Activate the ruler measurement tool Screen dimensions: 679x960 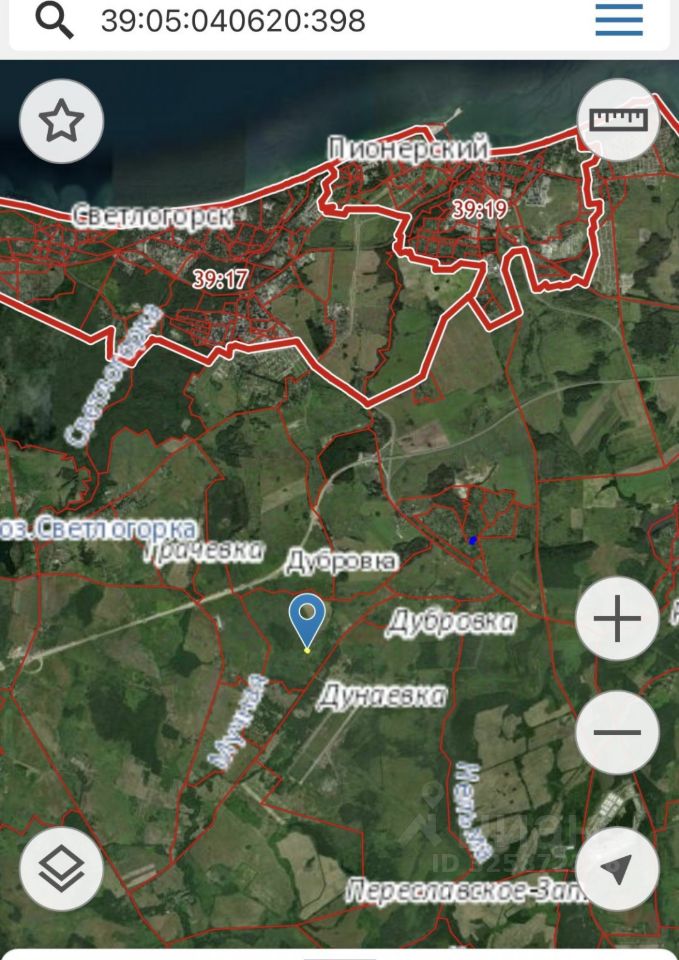pyautogui.click(x=619, y=120)
